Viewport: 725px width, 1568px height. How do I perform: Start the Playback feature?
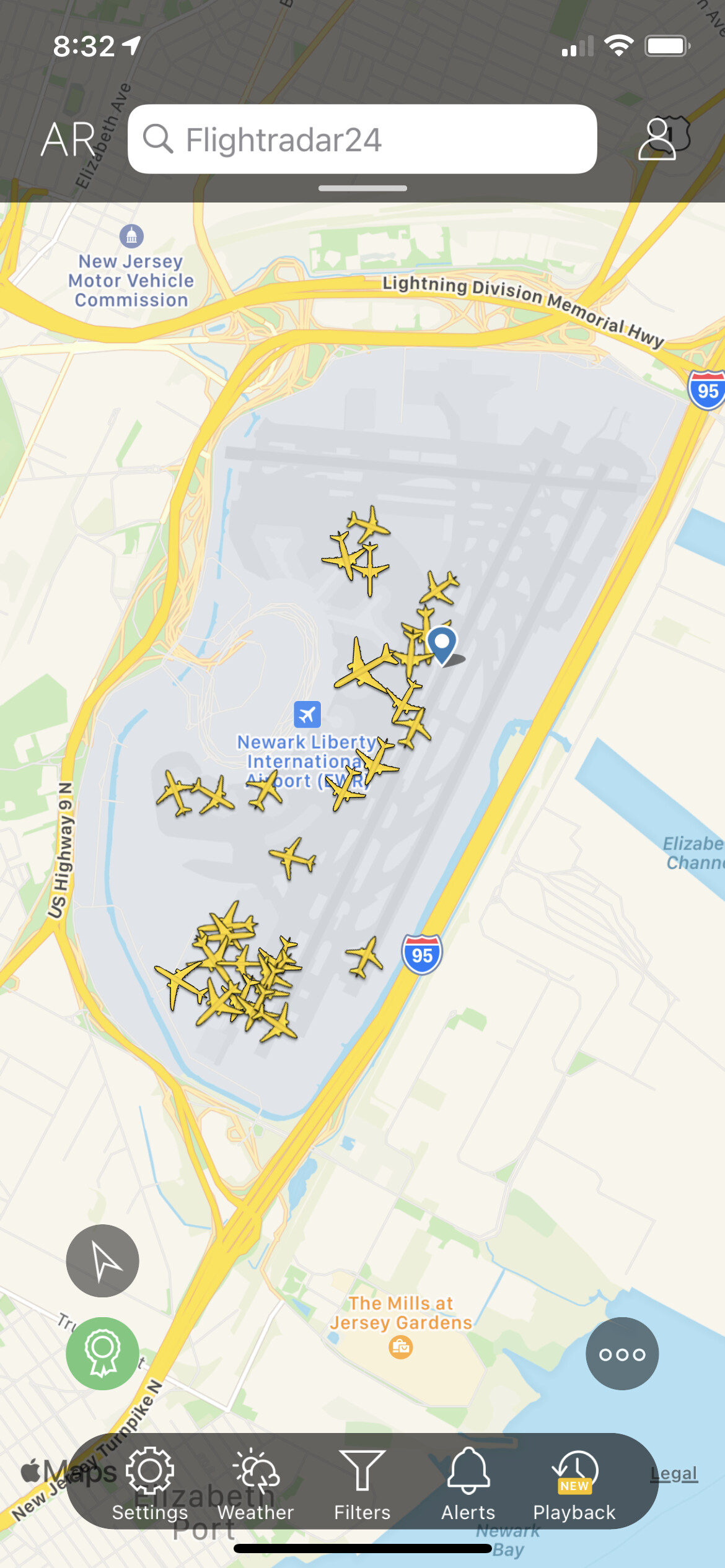574,1483
